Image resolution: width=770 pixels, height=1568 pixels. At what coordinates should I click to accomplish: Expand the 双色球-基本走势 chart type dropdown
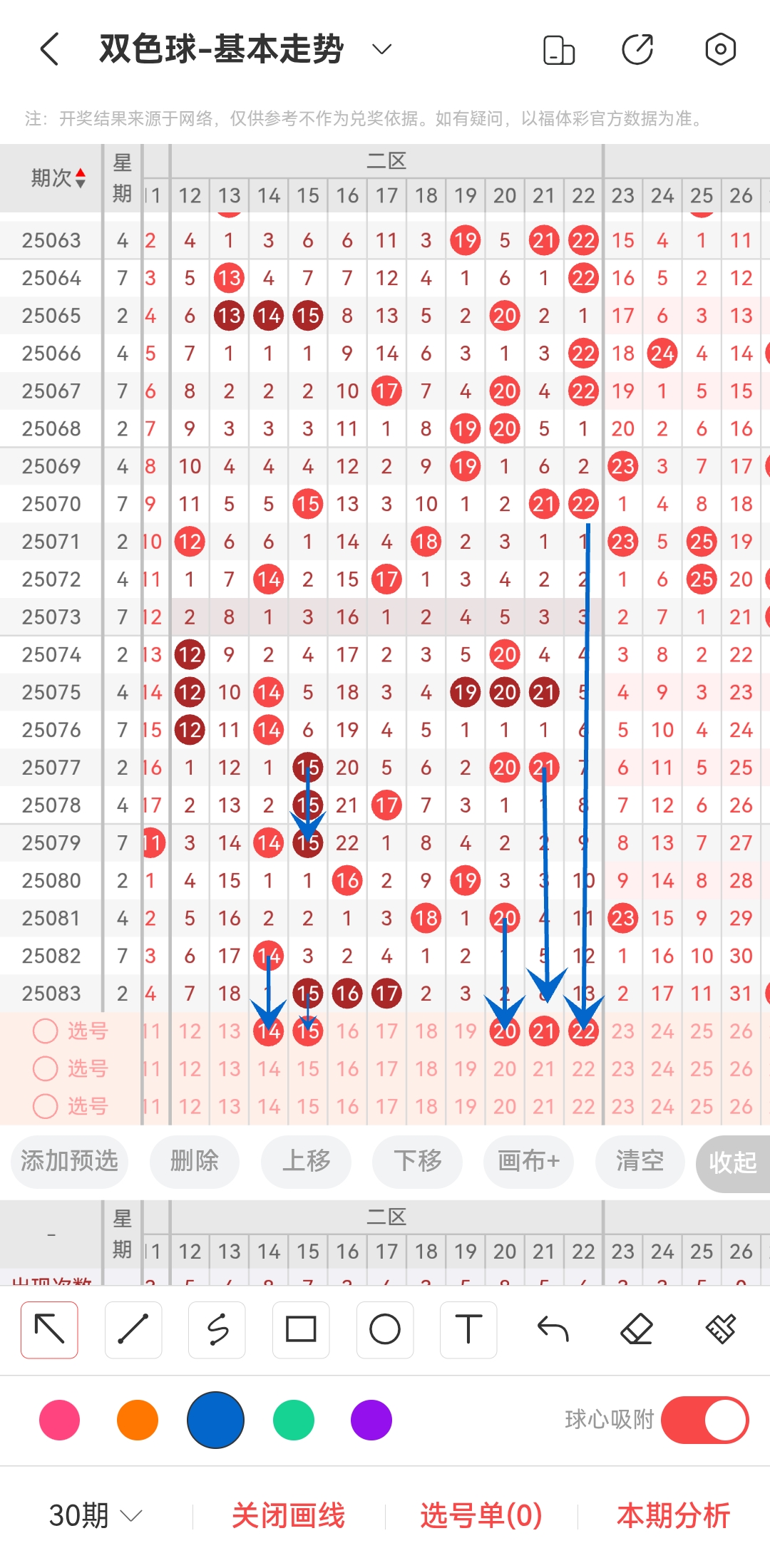coord(382,49)
